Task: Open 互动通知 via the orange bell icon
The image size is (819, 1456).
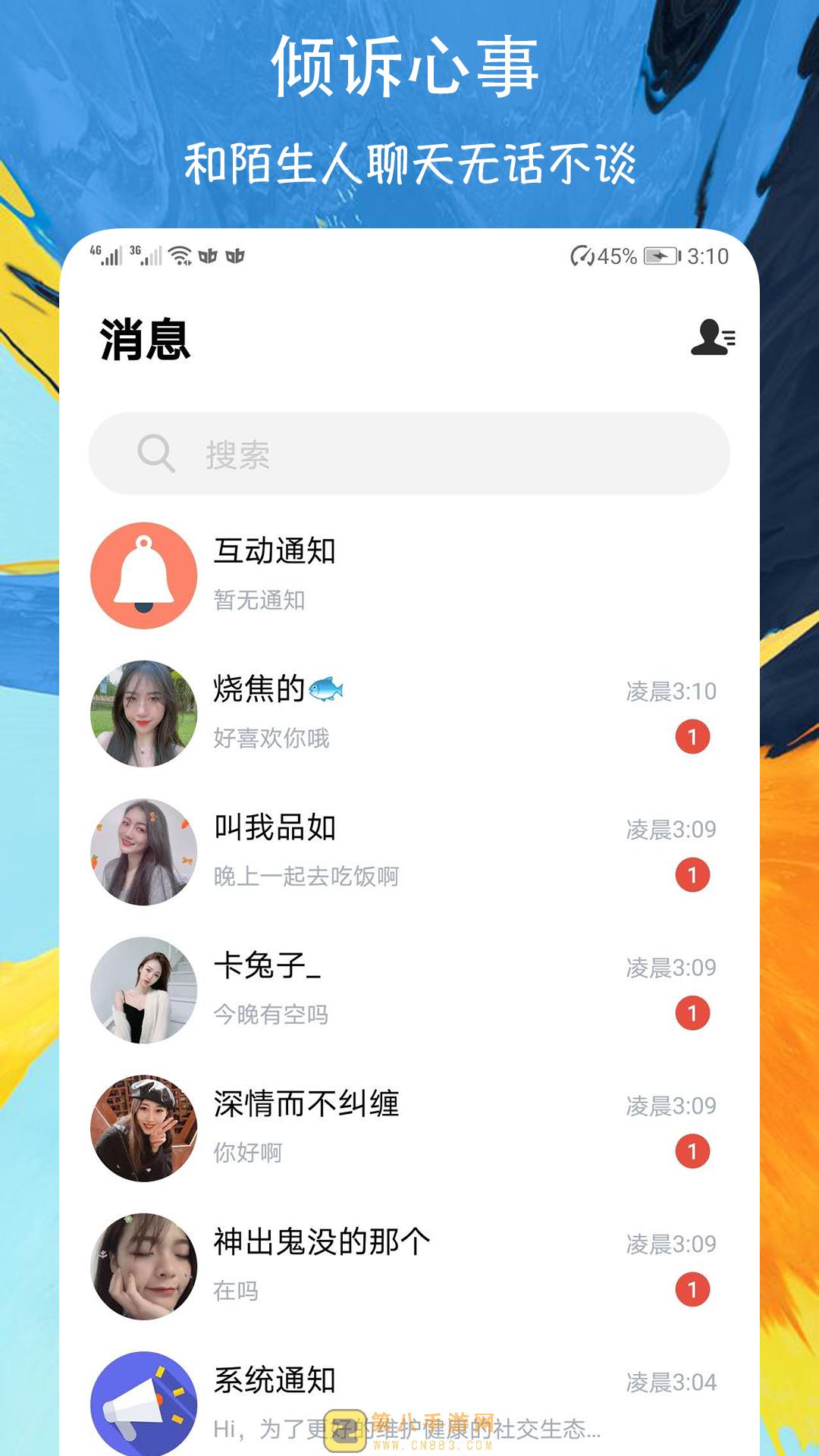Action: click(x=144, y=574)
